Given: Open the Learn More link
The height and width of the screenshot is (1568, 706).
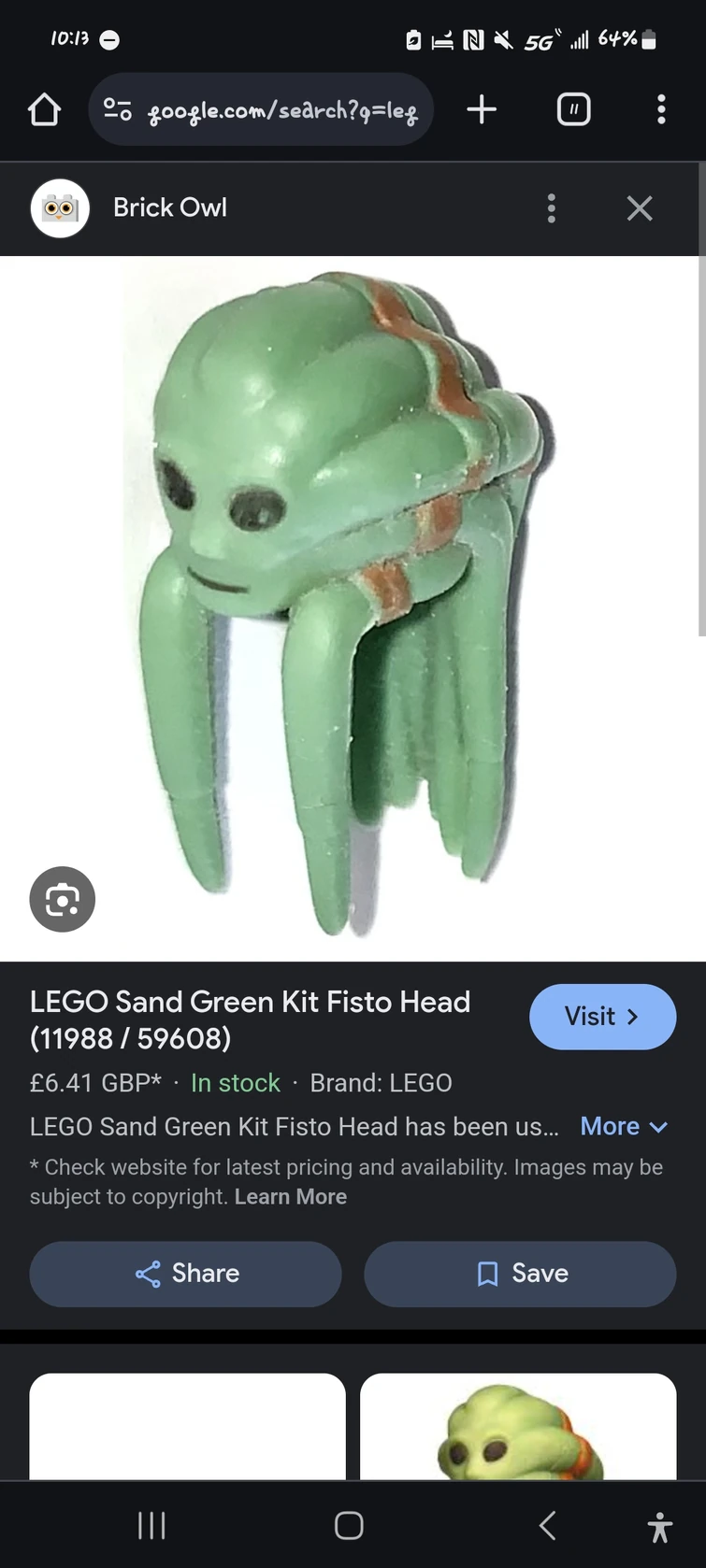Looking at the screenshot, I should click(290, 1196).
